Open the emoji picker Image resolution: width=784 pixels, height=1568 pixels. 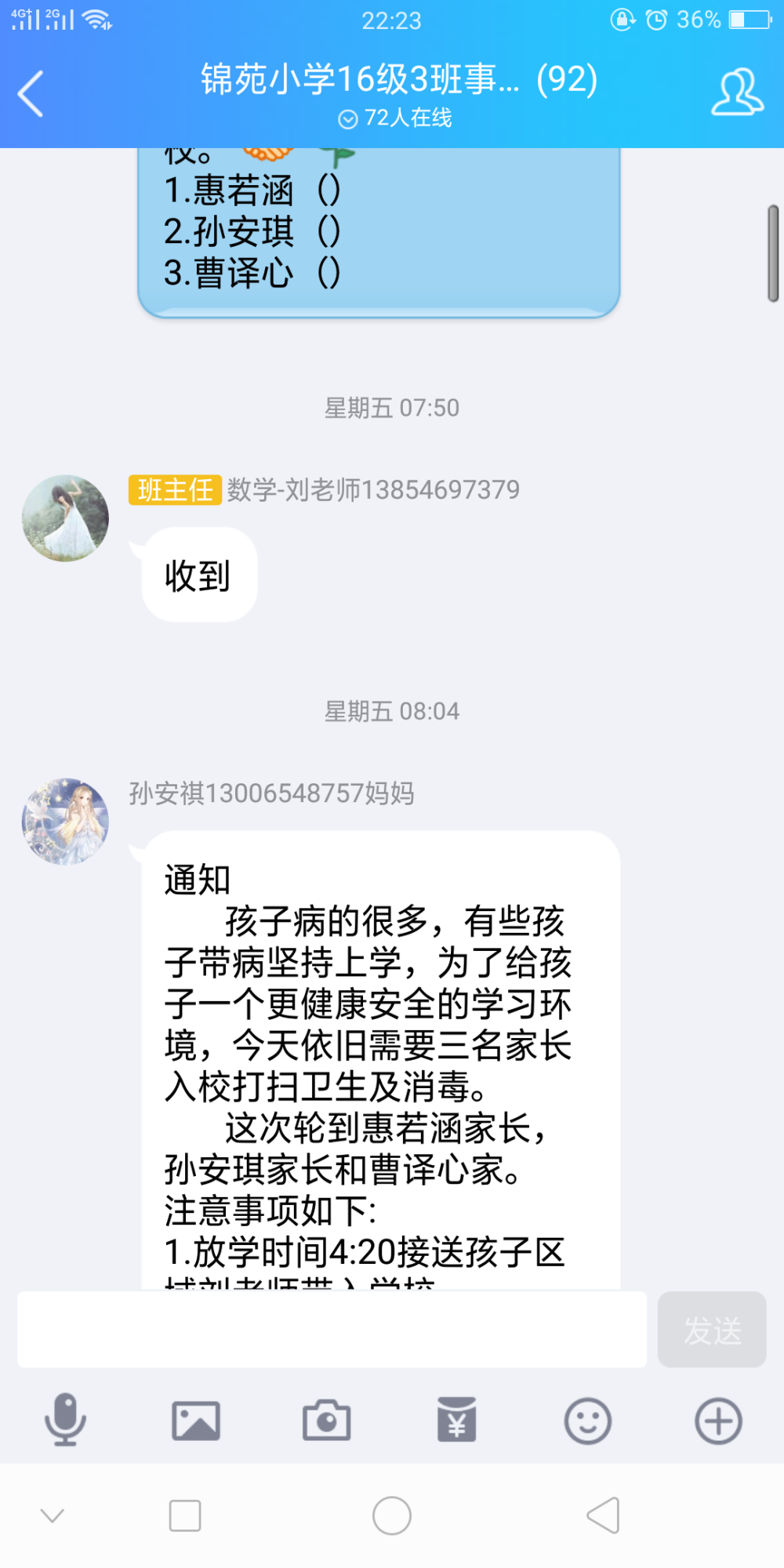coord(587,1421)
